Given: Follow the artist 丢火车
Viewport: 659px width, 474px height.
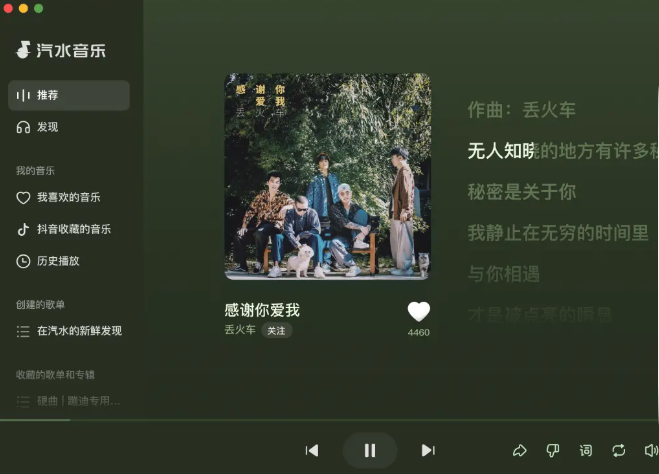Looking at the screenshot, I should click(276, 330).
